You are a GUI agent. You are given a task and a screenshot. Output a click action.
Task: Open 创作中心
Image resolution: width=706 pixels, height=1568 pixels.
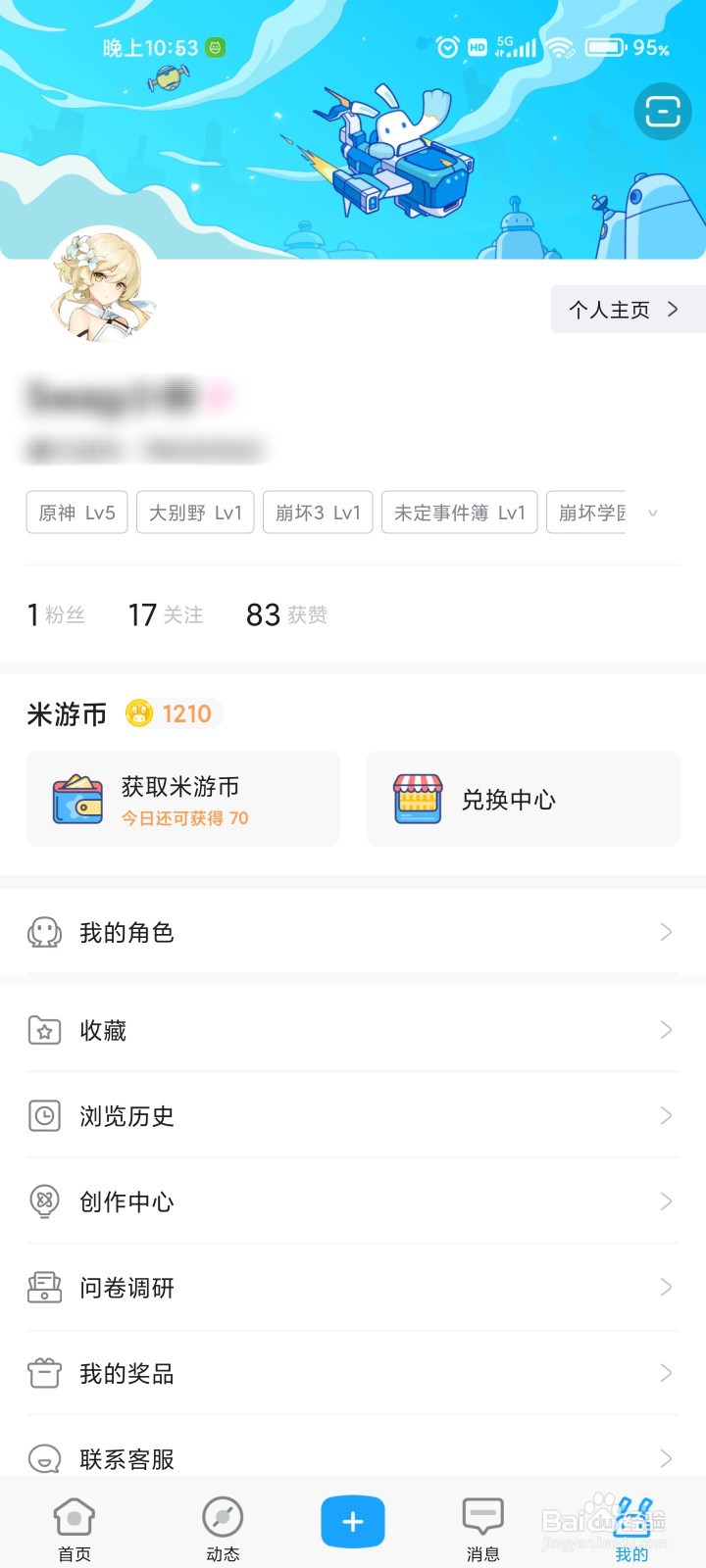[x=352, y=1201]
